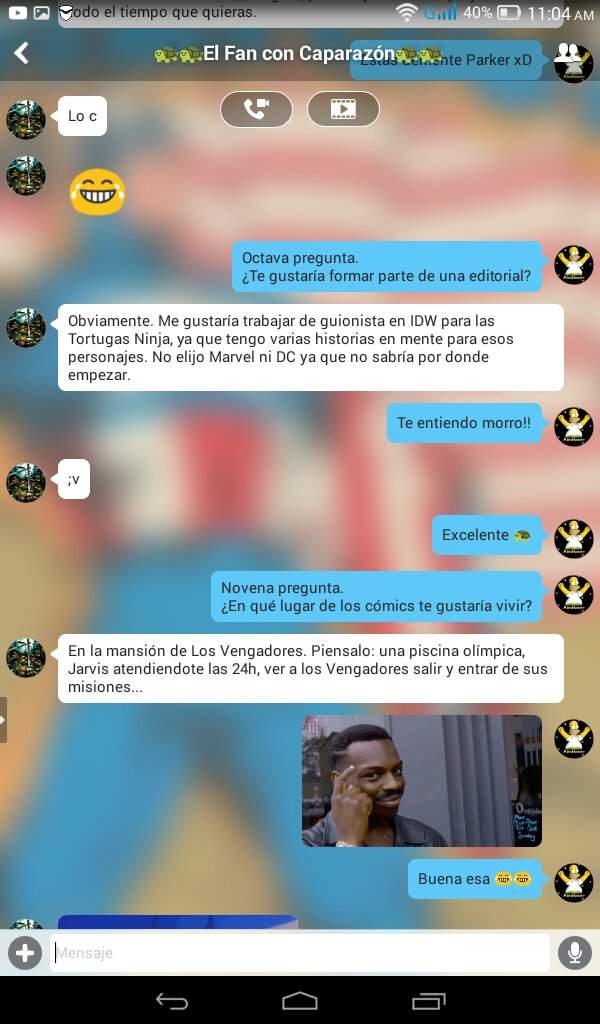Focus the Mensaje text field

[x=300, y=953]
